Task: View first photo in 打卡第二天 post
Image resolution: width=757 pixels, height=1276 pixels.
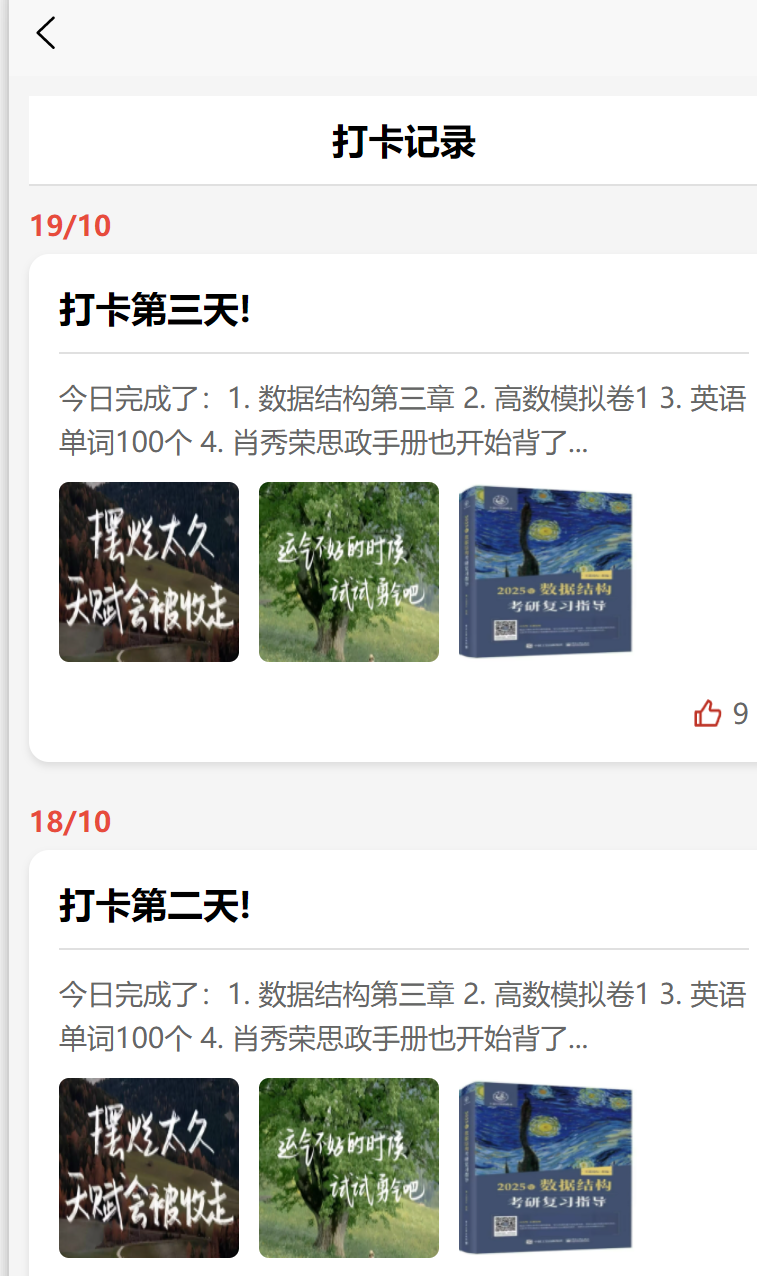Action: coord(149,1167)
